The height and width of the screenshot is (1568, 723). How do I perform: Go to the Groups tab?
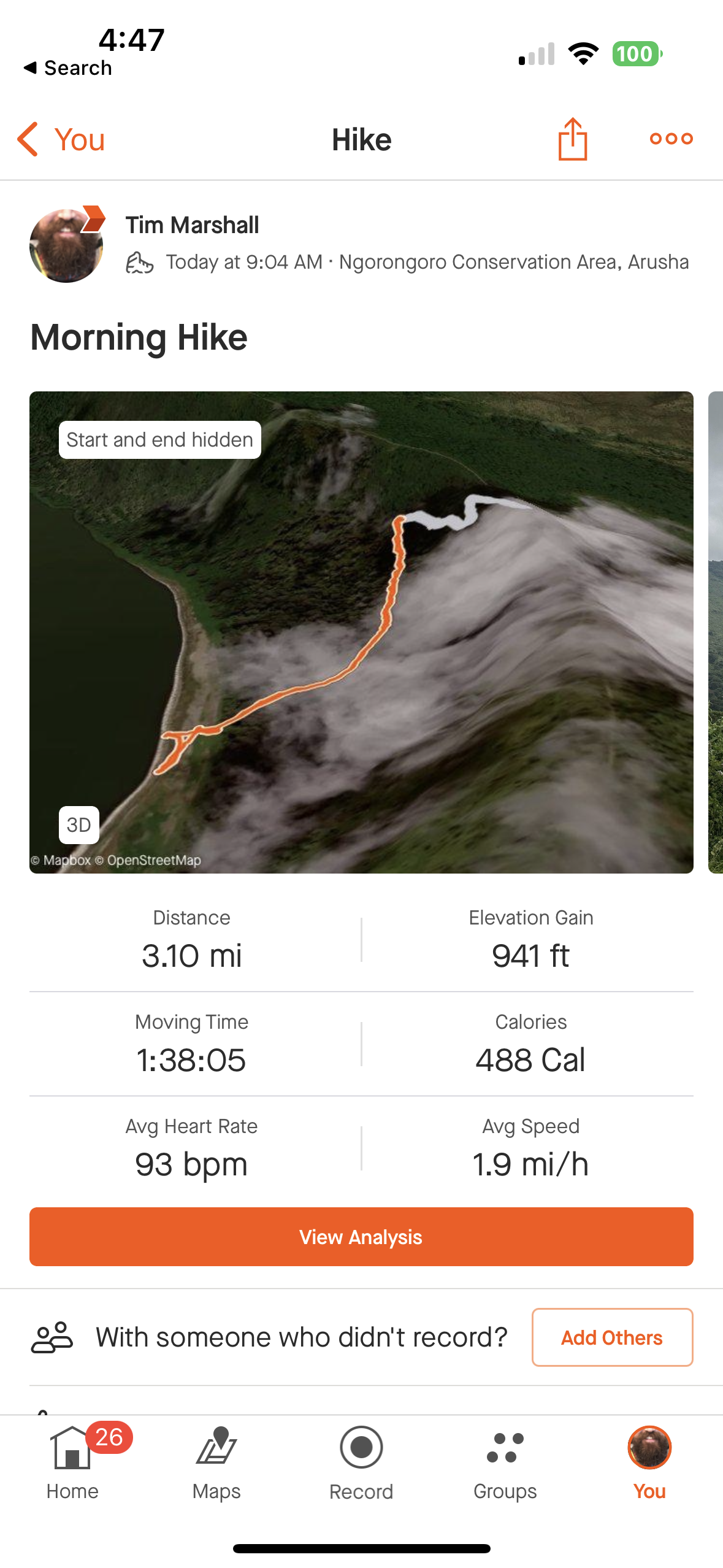click(505, 1462)
